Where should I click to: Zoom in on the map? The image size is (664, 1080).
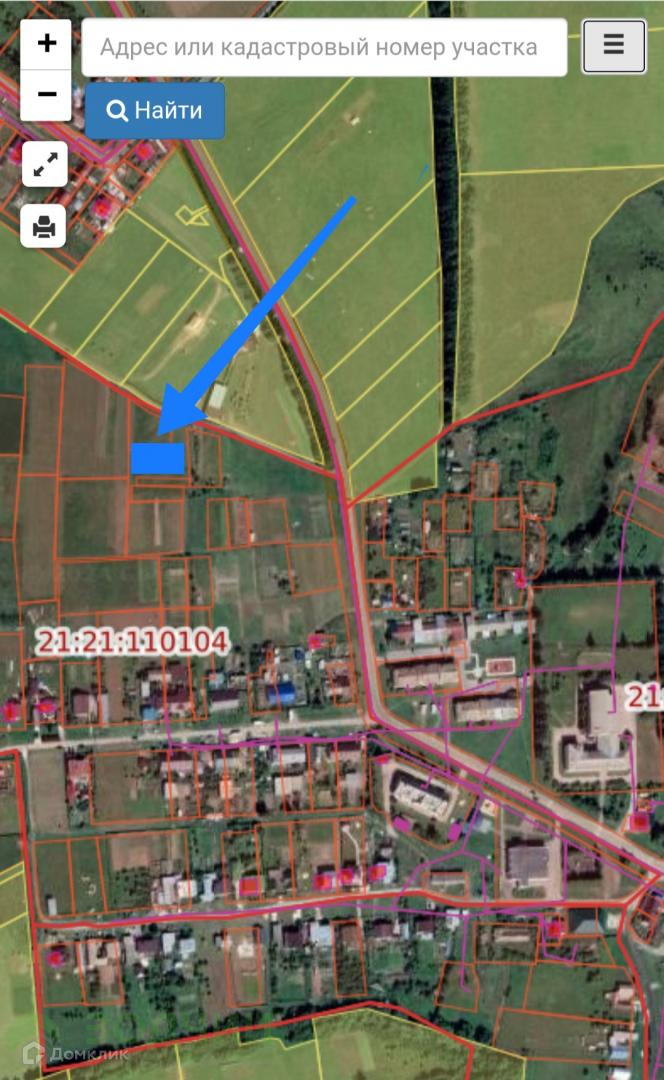click(46, 44)
